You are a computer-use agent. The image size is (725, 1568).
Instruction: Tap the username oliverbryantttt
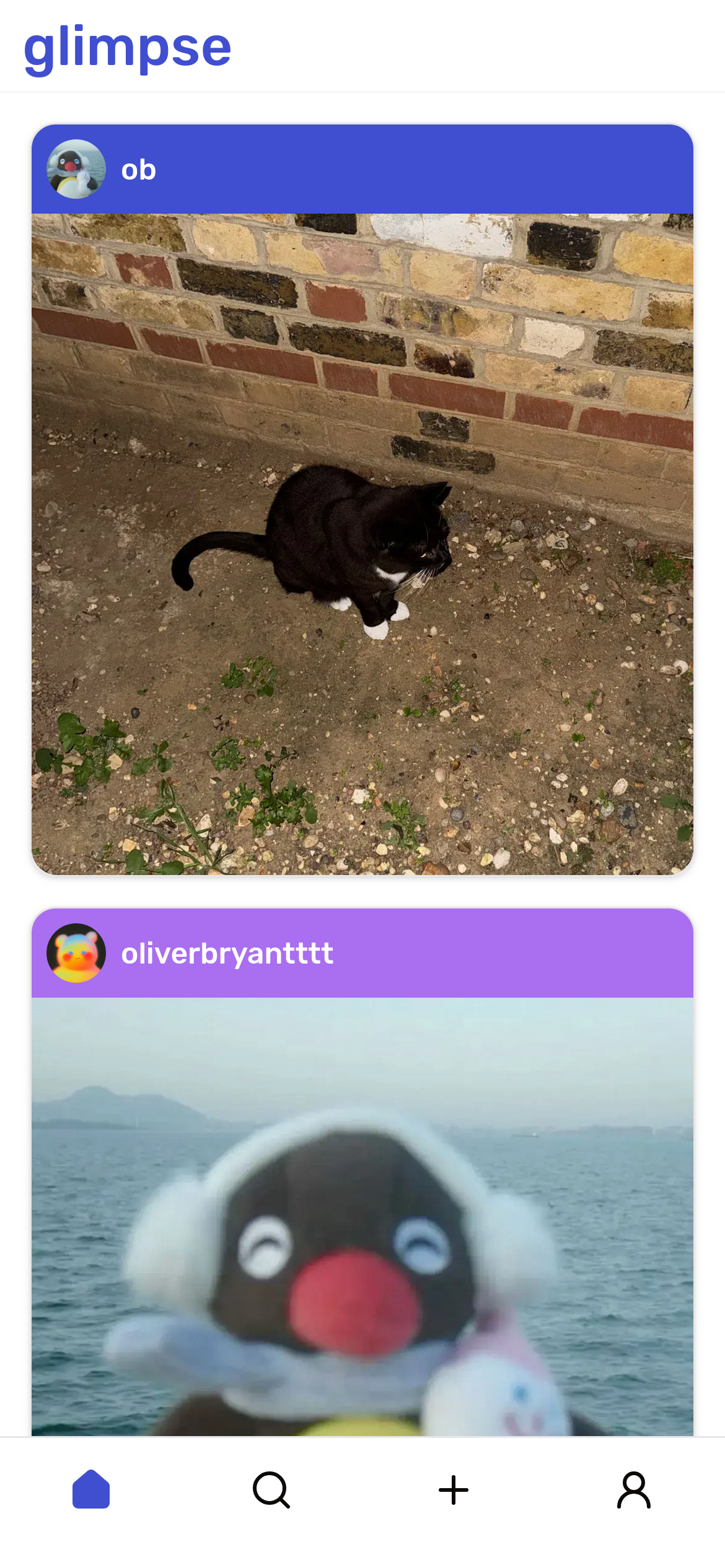227,954
